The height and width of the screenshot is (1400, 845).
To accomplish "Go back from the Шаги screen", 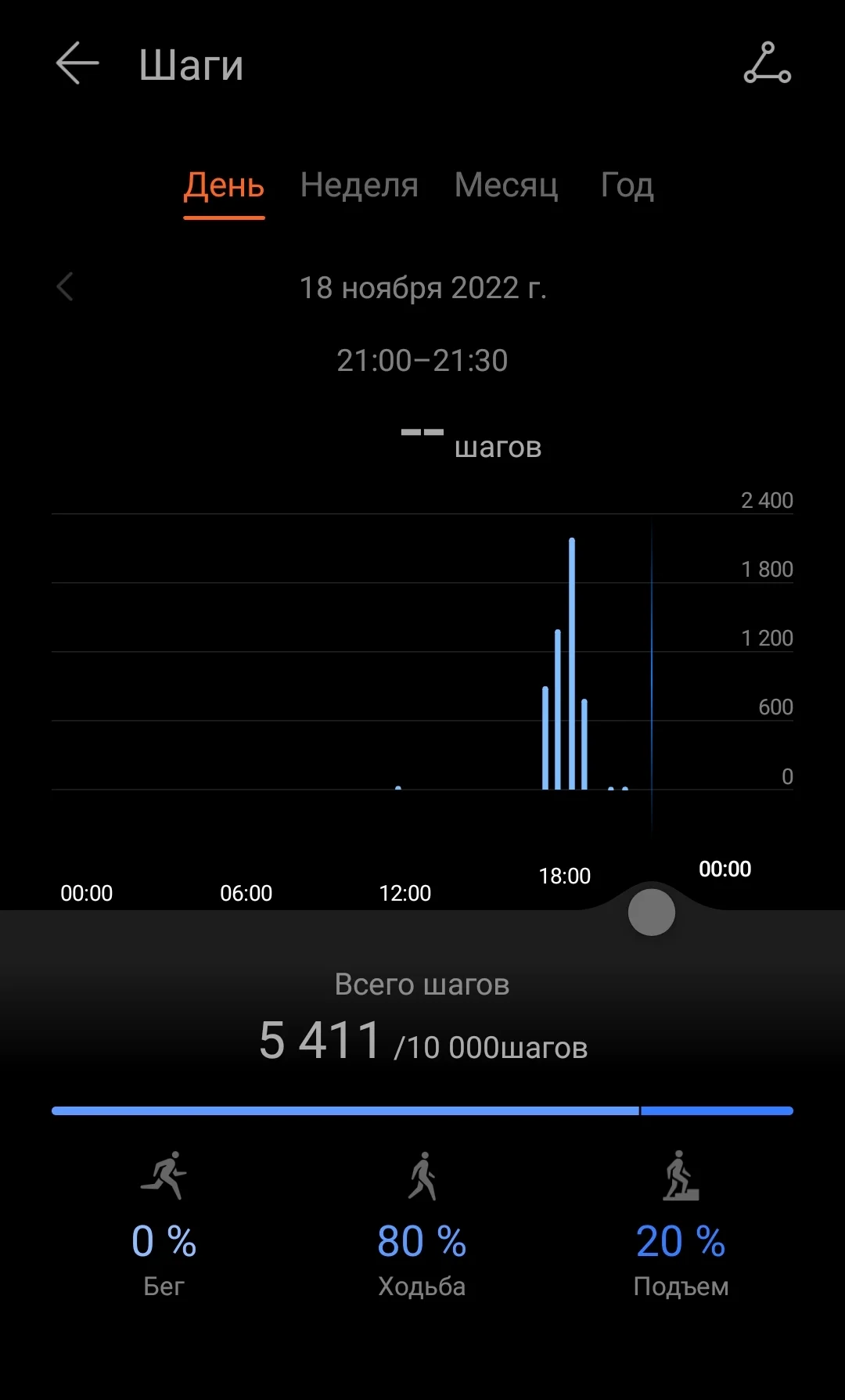I will (77, 63).
